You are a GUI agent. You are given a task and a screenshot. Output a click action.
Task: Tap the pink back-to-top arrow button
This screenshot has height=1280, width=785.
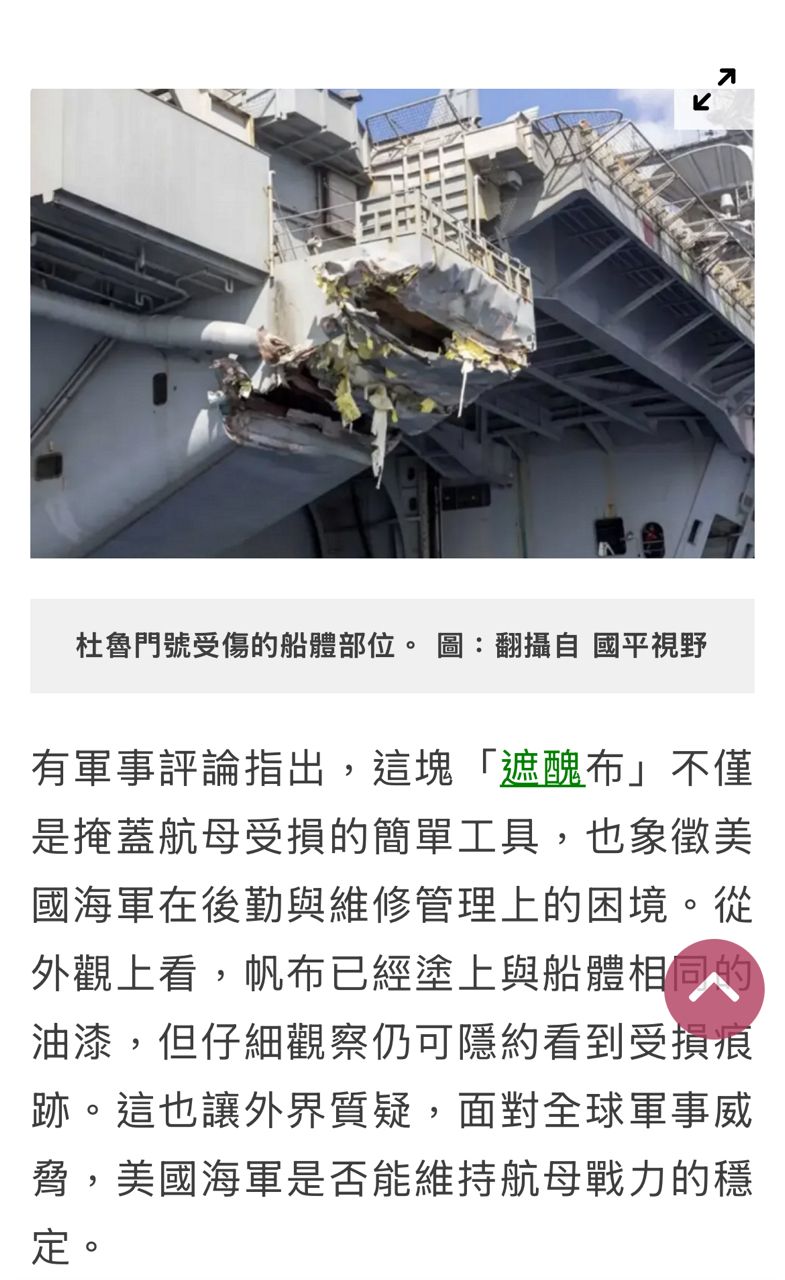coord(714,989)
